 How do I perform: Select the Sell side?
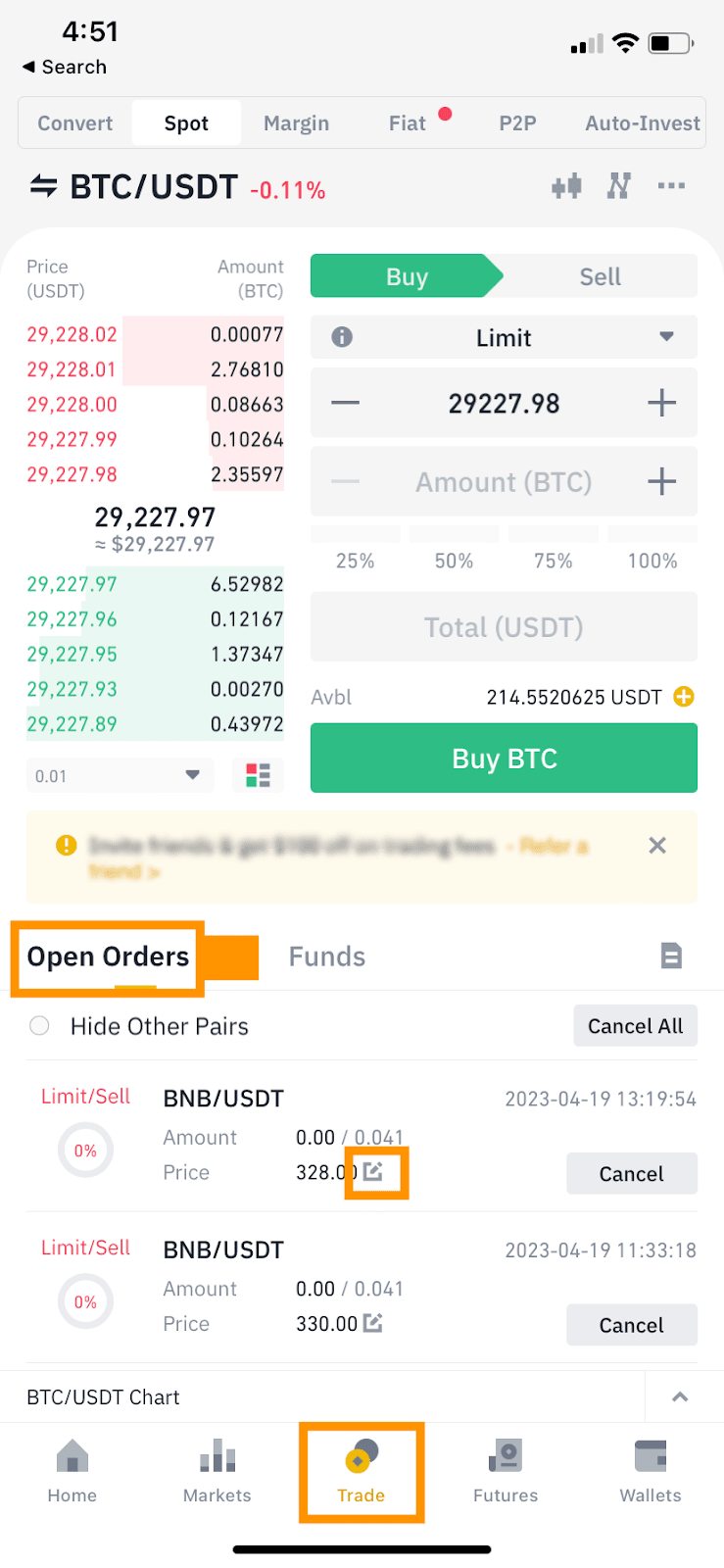[600, 276]
